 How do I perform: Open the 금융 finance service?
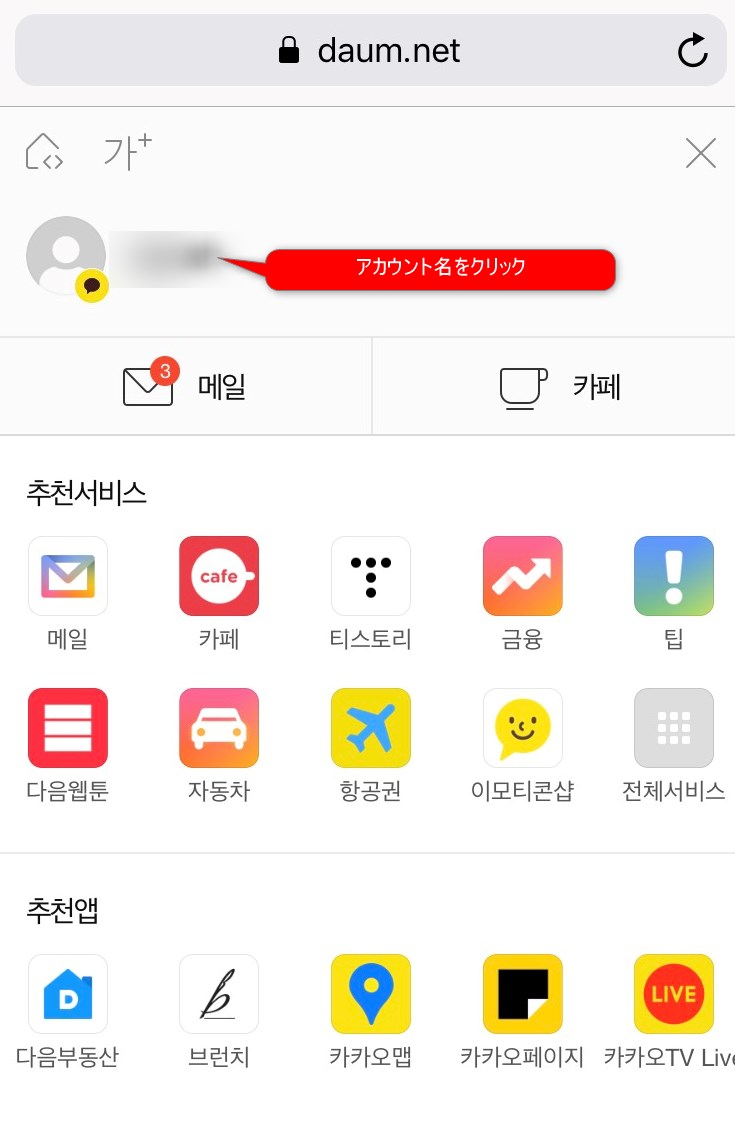pyautogui.click(x=522, y=576)
